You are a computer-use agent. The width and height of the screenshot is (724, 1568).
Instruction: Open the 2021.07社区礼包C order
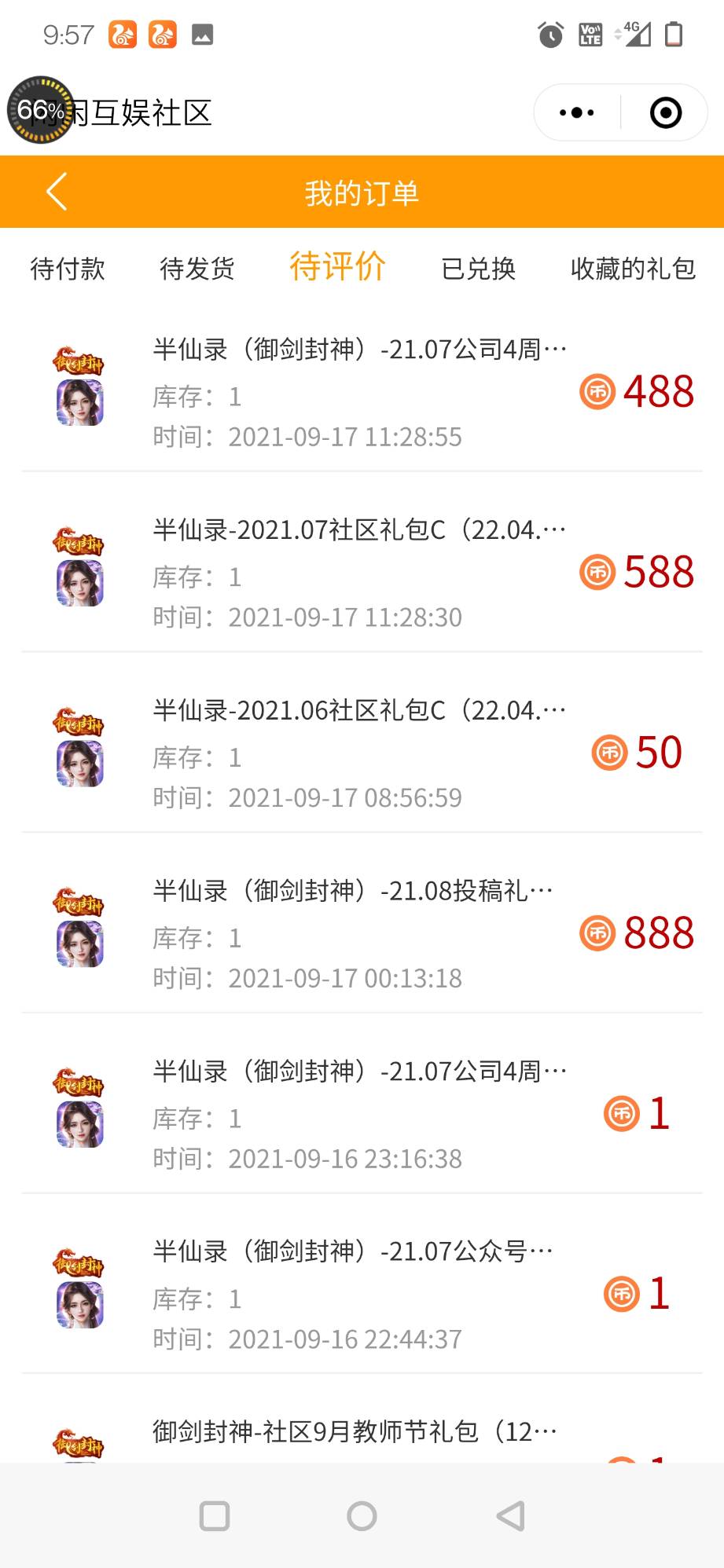tap(362, 572)
